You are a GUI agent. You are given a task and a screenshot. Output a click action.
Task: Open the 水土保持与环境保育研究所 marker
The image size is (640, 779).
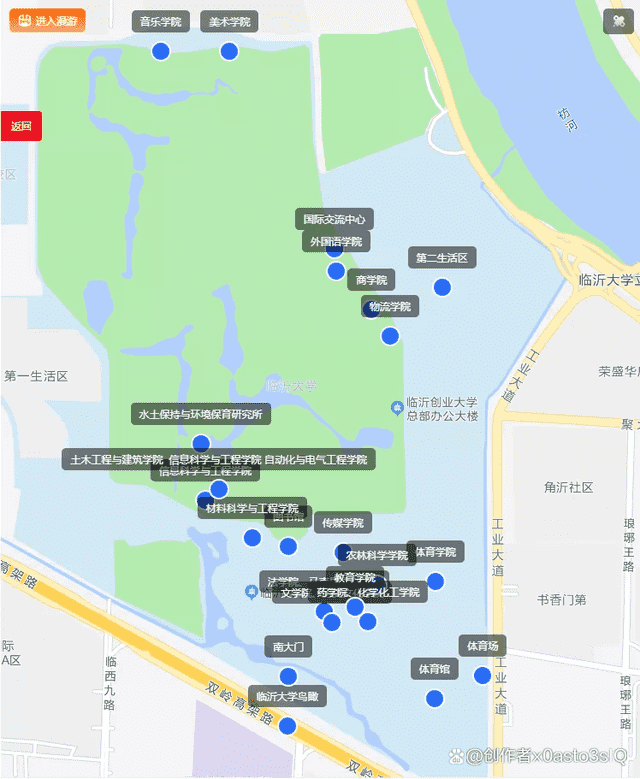(x=201, y=443)
